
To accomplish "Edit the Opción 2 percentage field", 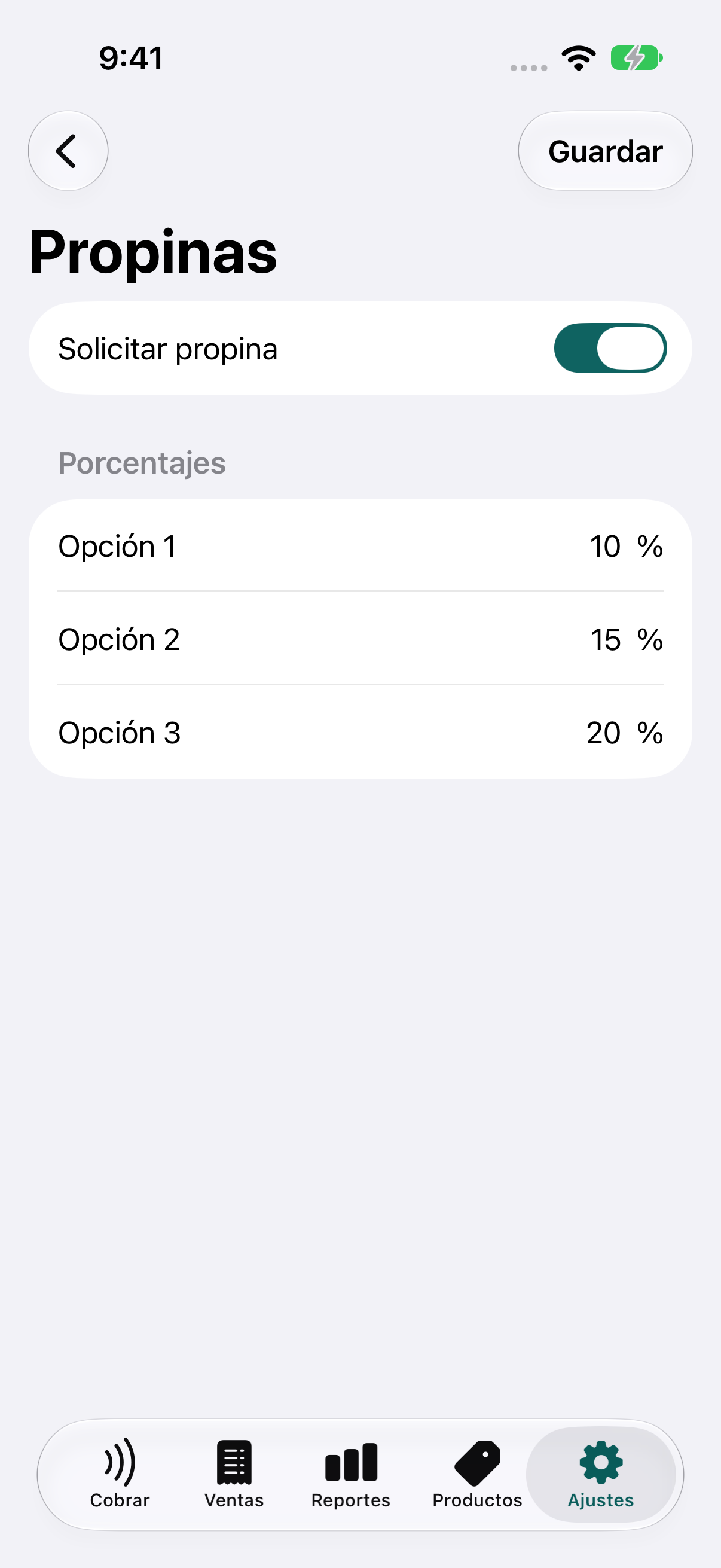I will (605, 639).
